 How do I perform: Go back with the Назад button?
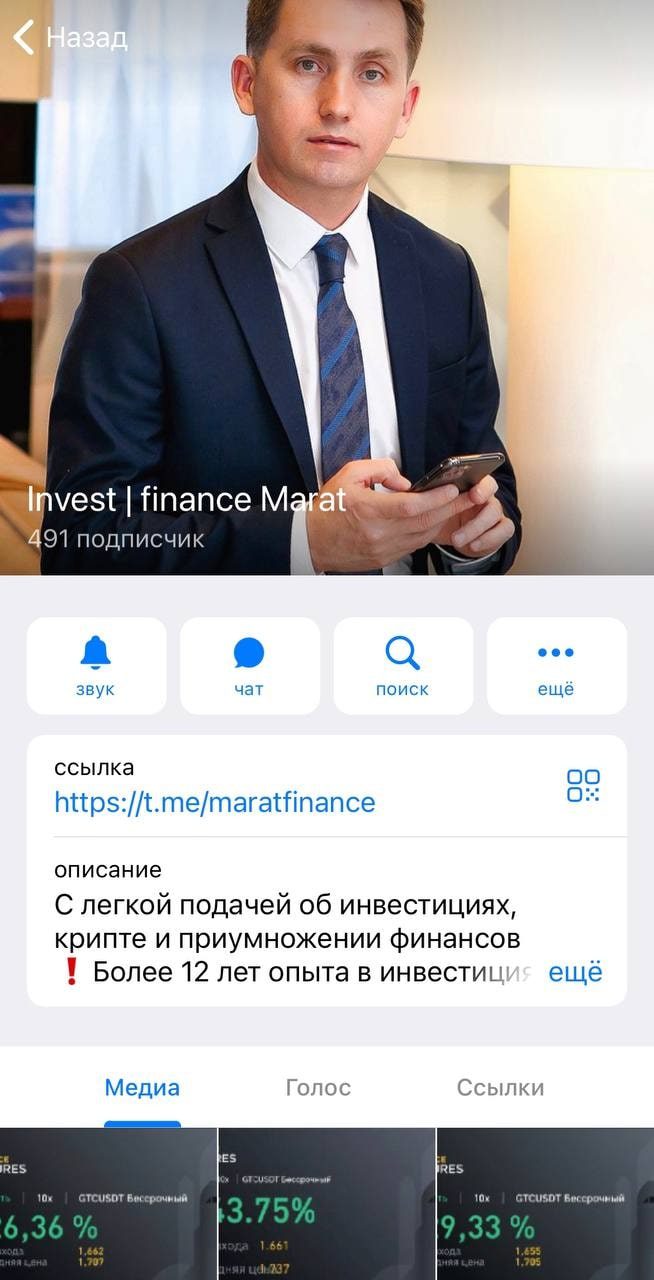coord(70,38)
